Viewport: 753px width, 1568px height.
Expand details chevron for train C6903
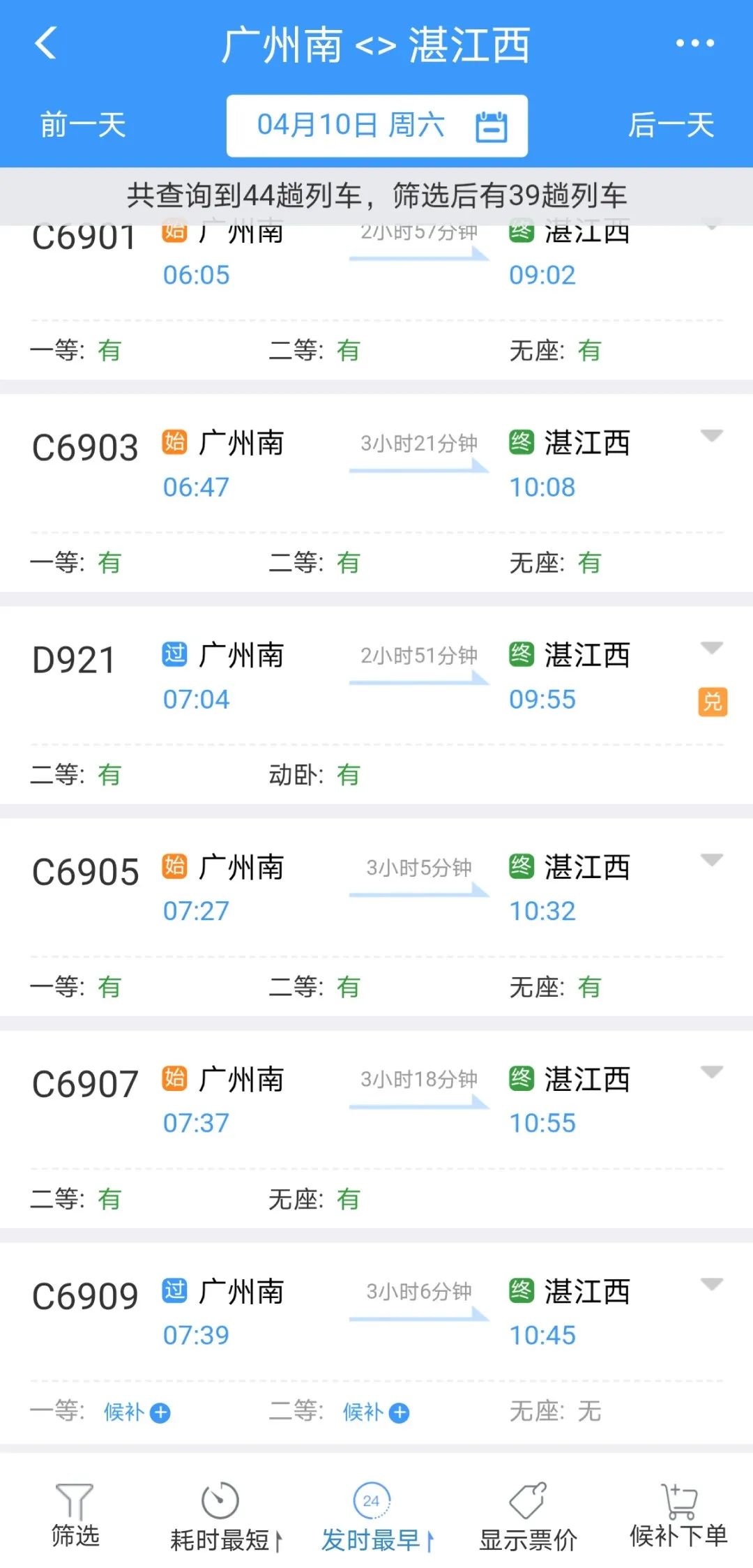[712, 437]
